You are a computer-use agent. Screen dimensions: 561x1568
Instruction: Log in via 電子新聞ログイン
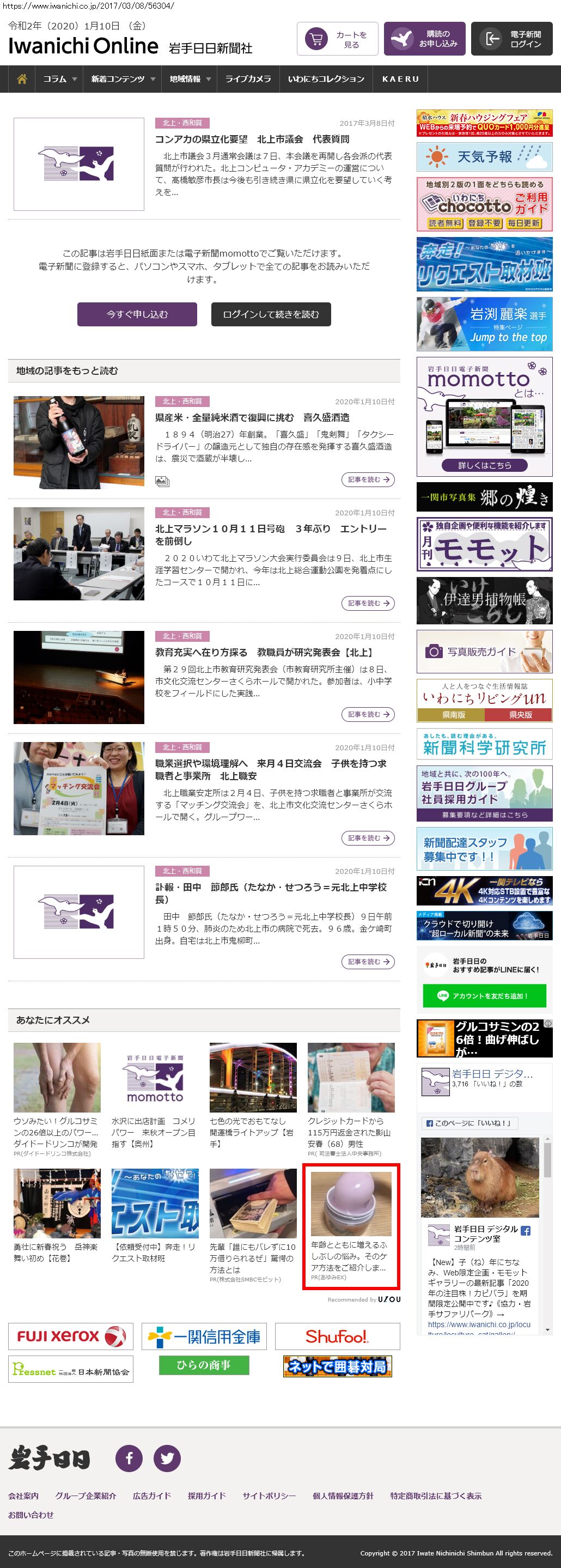512,39
